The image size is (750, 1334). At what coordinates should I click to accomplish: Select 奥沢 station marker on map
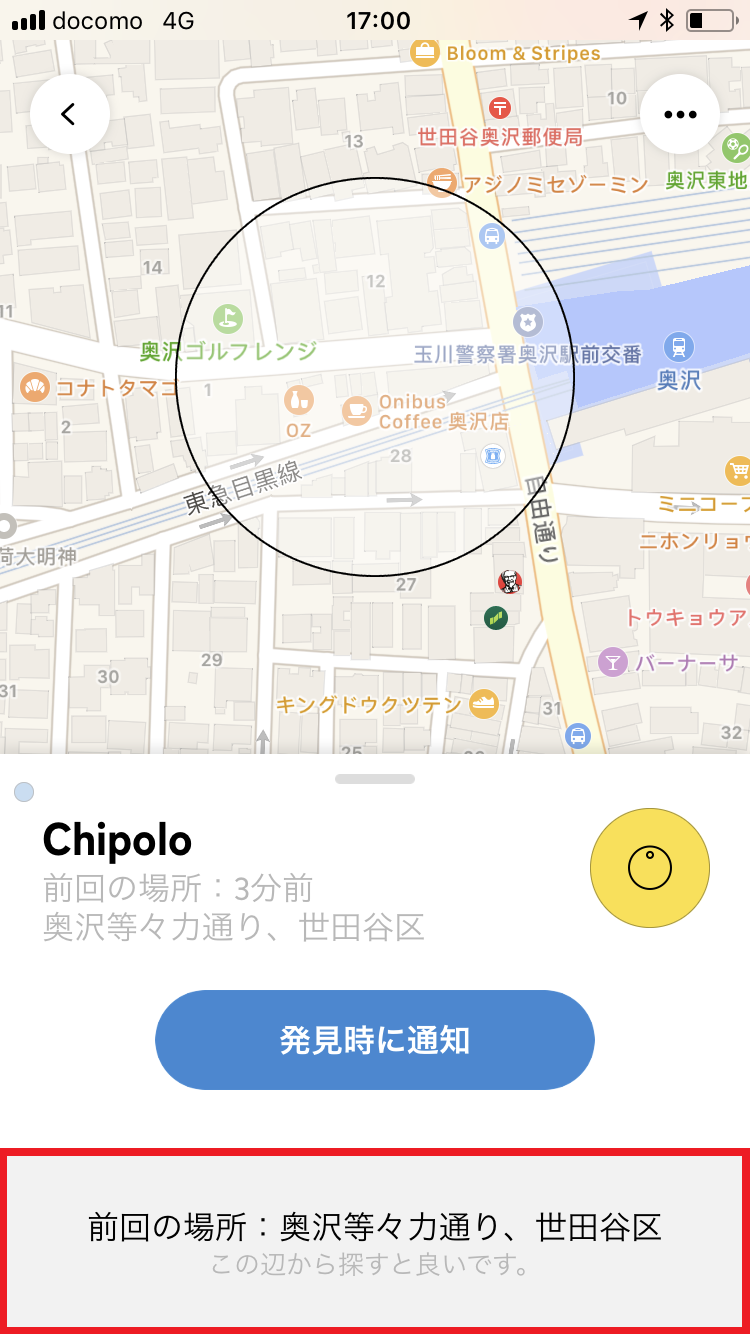point(679,348)
